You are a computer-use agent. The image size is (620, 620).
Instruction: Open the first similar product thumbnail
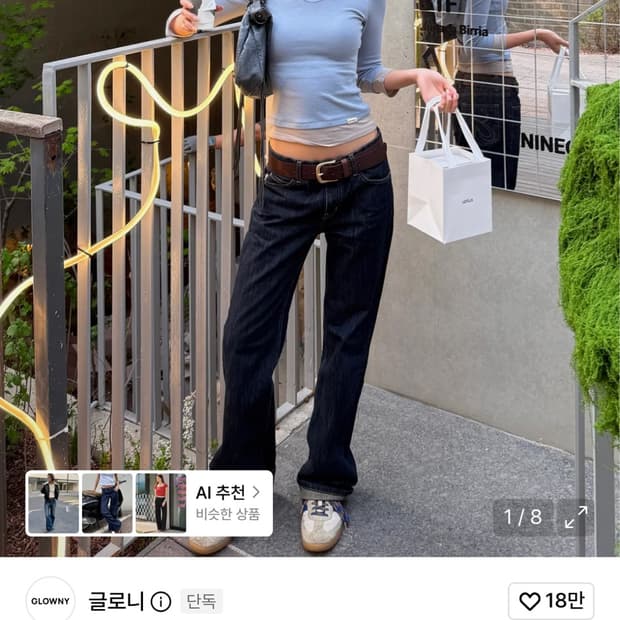coord(53,503)
